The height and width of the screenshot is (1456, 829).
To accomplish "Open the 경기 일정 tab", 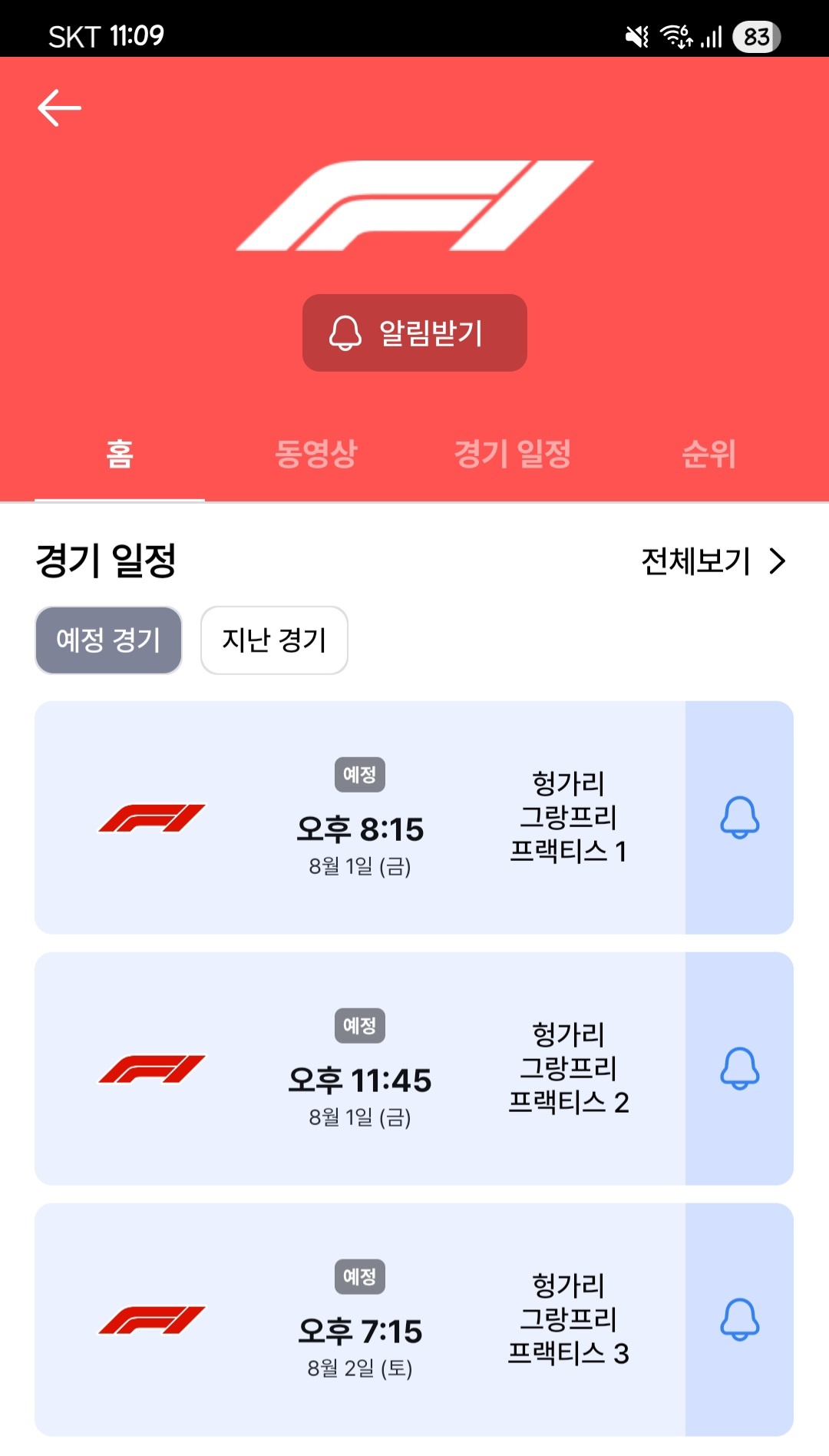I will click(513, 454).
